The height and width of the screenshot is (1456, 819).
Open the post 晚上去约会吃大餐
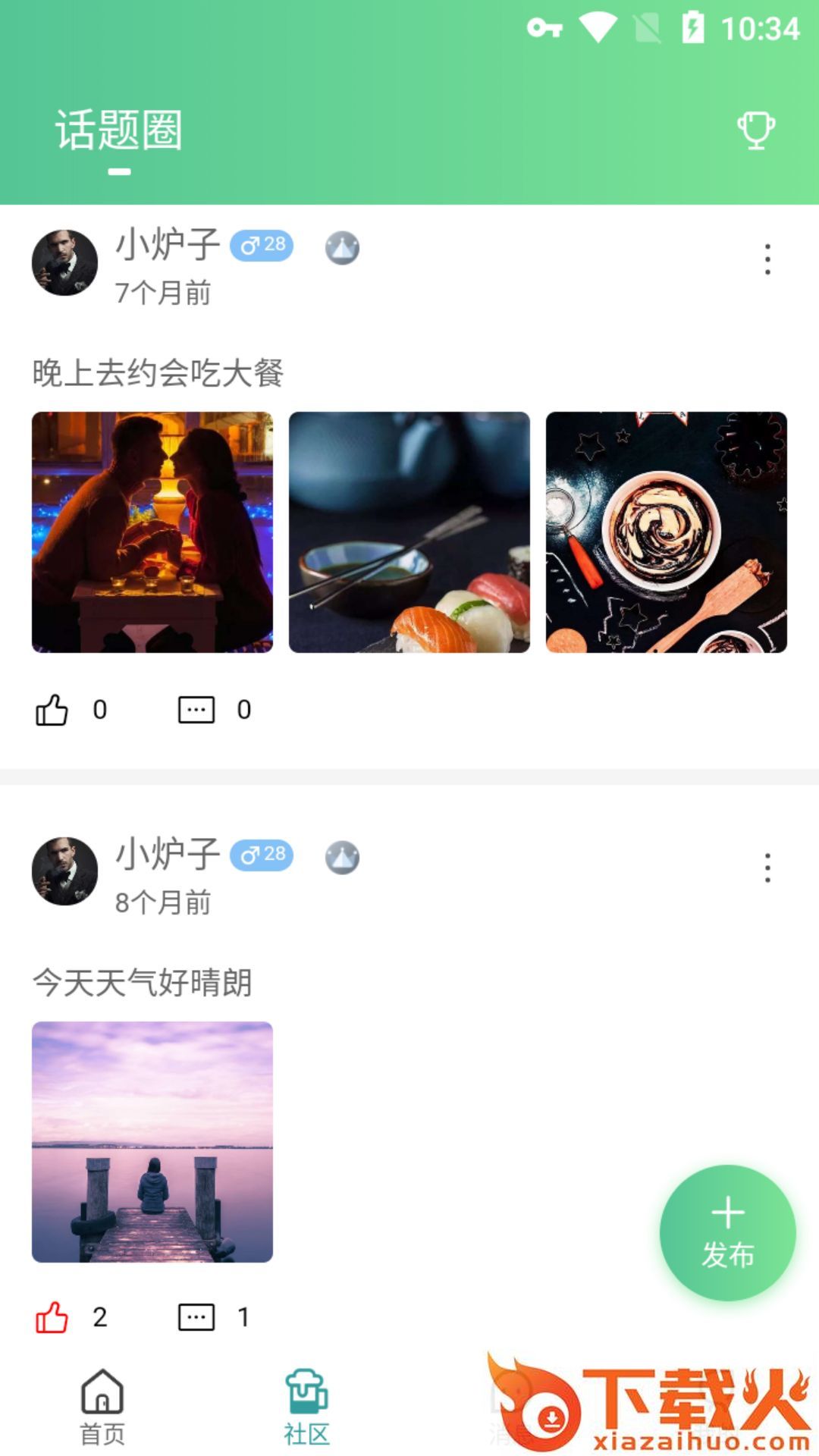pyautogui.click(x=158, y=373)
